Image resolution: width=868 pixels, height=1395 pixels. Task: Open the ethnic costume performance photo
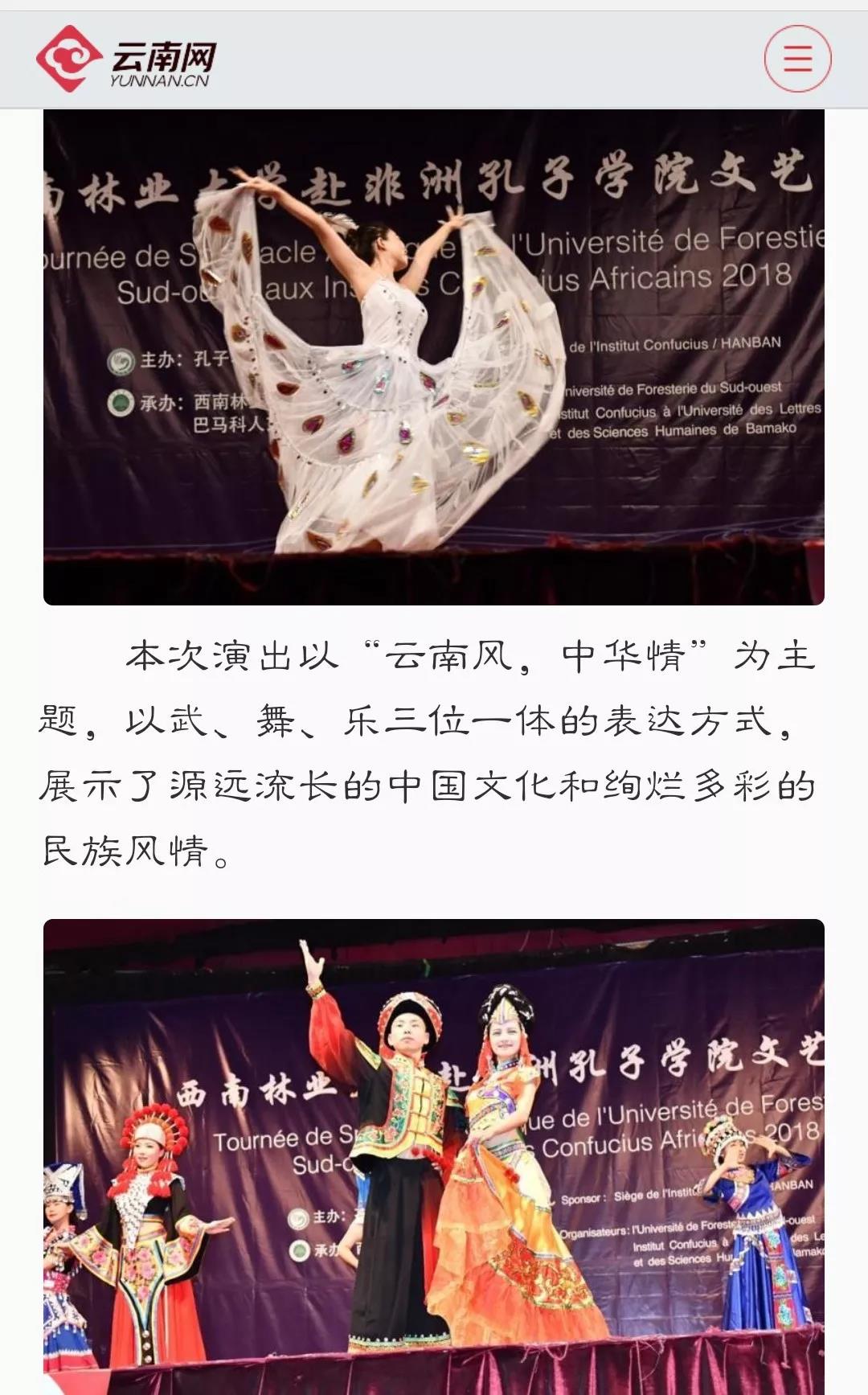(434, 1156)
